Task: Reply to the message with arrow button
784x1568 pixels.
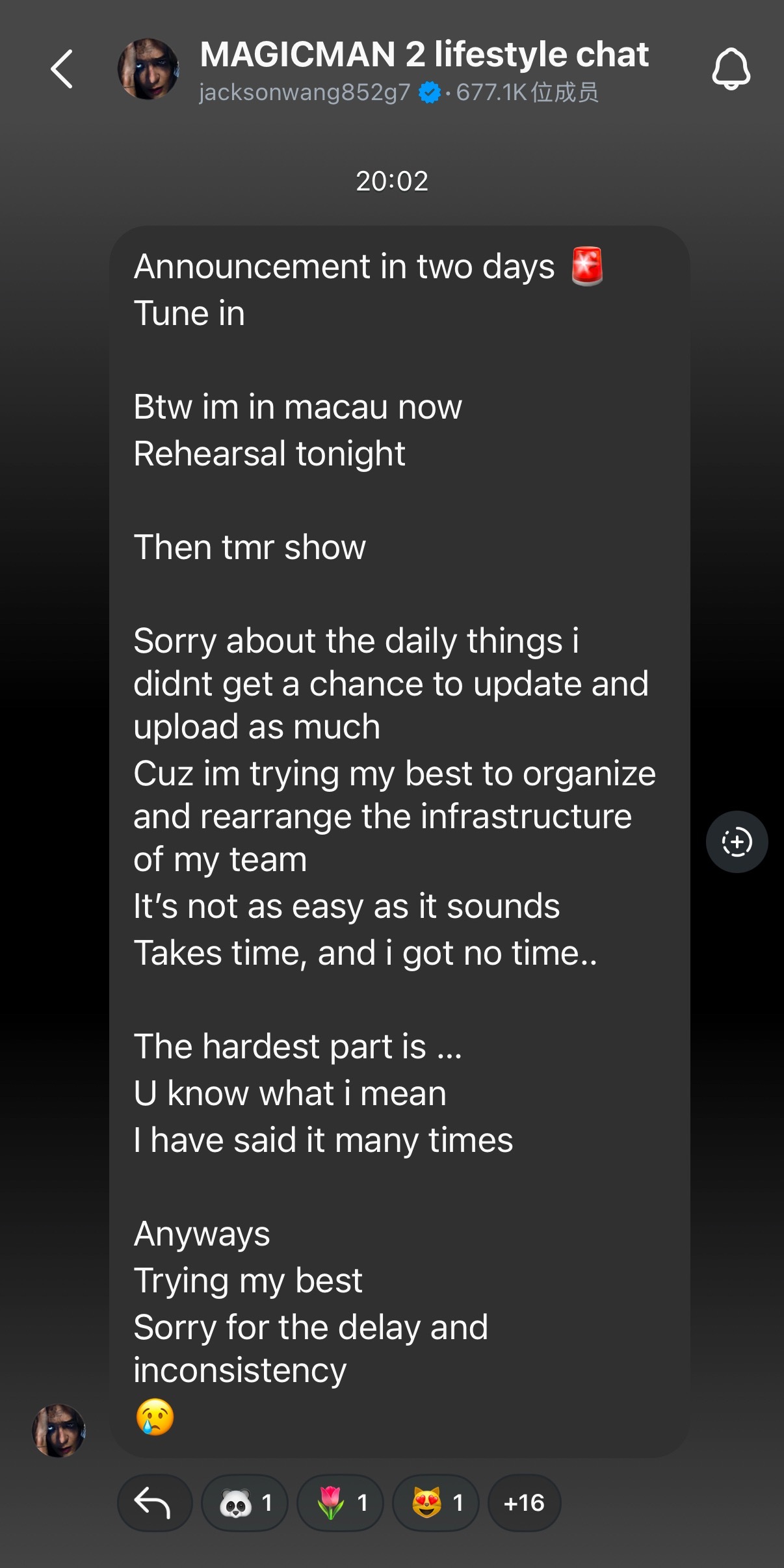Action: pos(154,1502)
